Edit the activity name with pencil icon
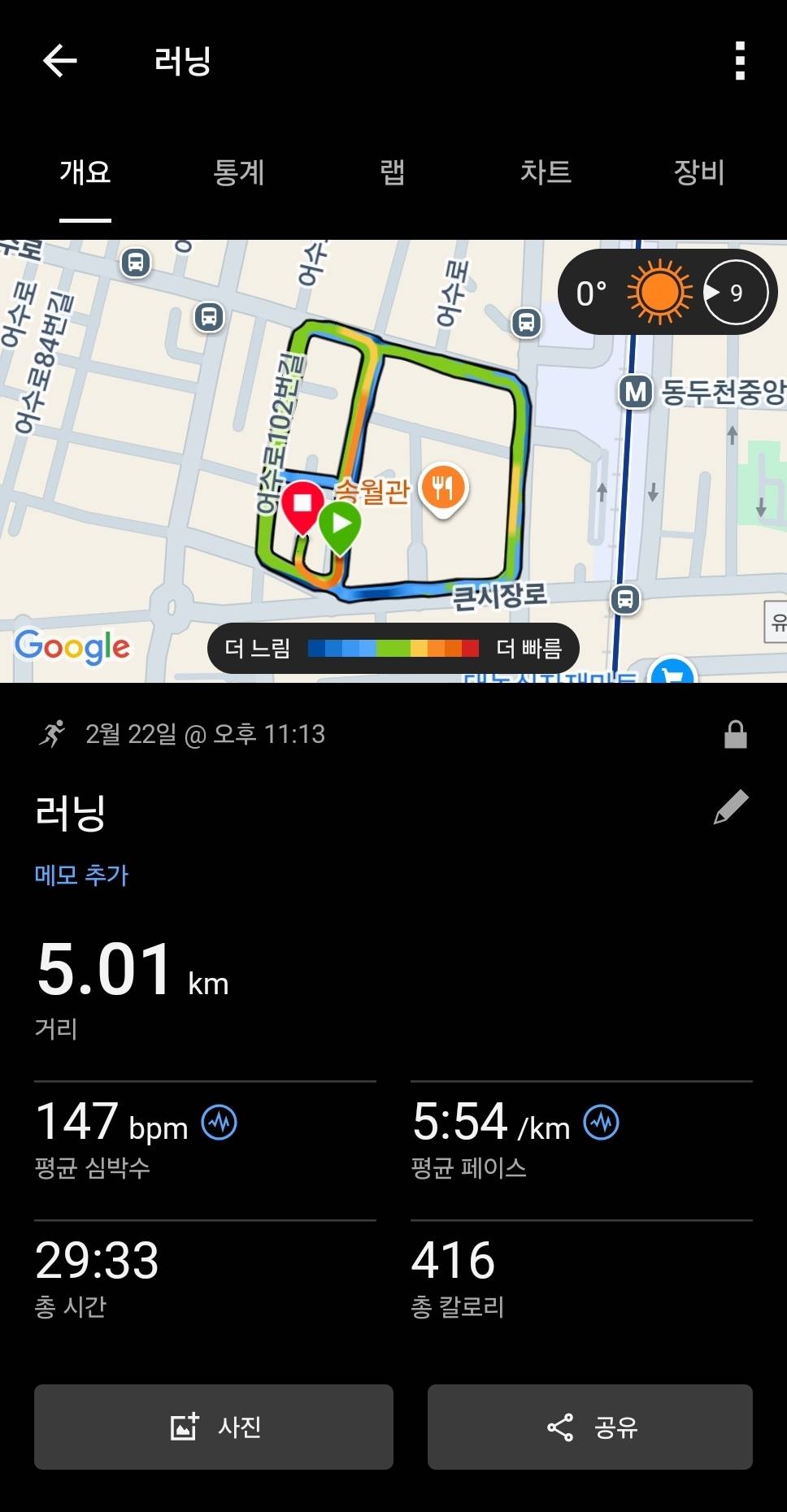787x1512 pixels. tap(731, 806)
